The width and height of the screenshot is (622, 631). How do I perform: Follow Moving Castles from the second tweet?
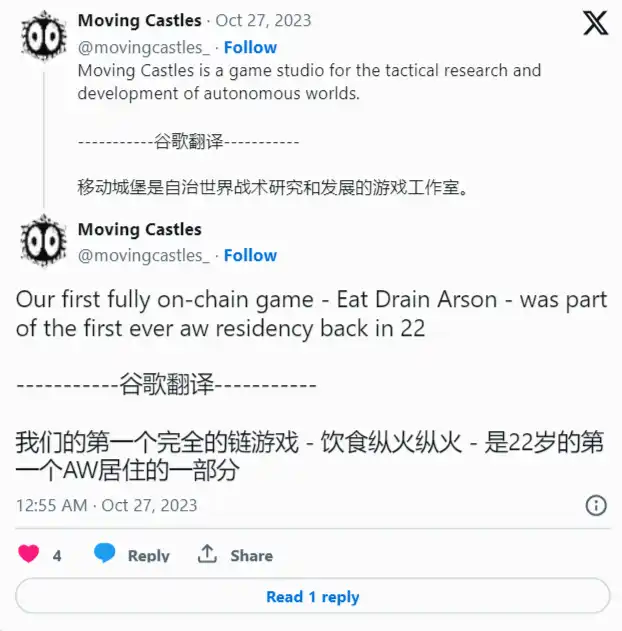(x=250, y=255)
